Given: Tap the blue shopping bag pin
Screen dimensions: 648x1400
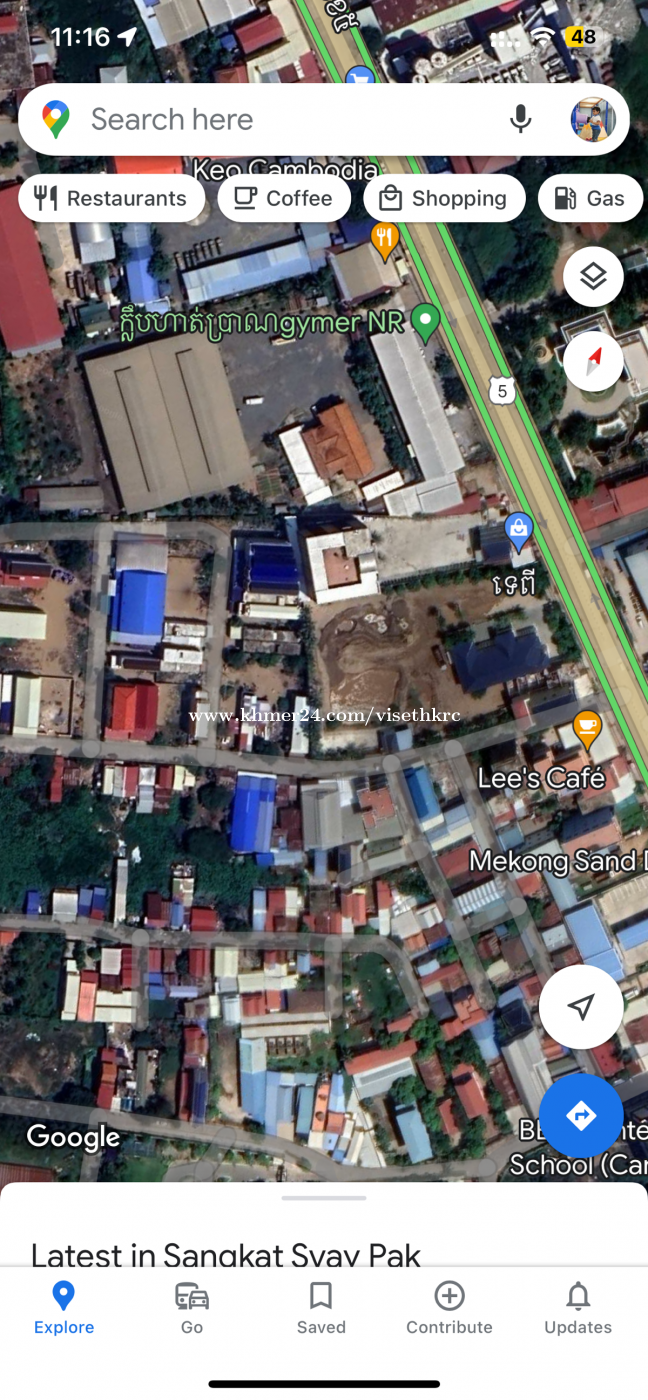Looking at the screenshot, I should [x=518, y=530].
